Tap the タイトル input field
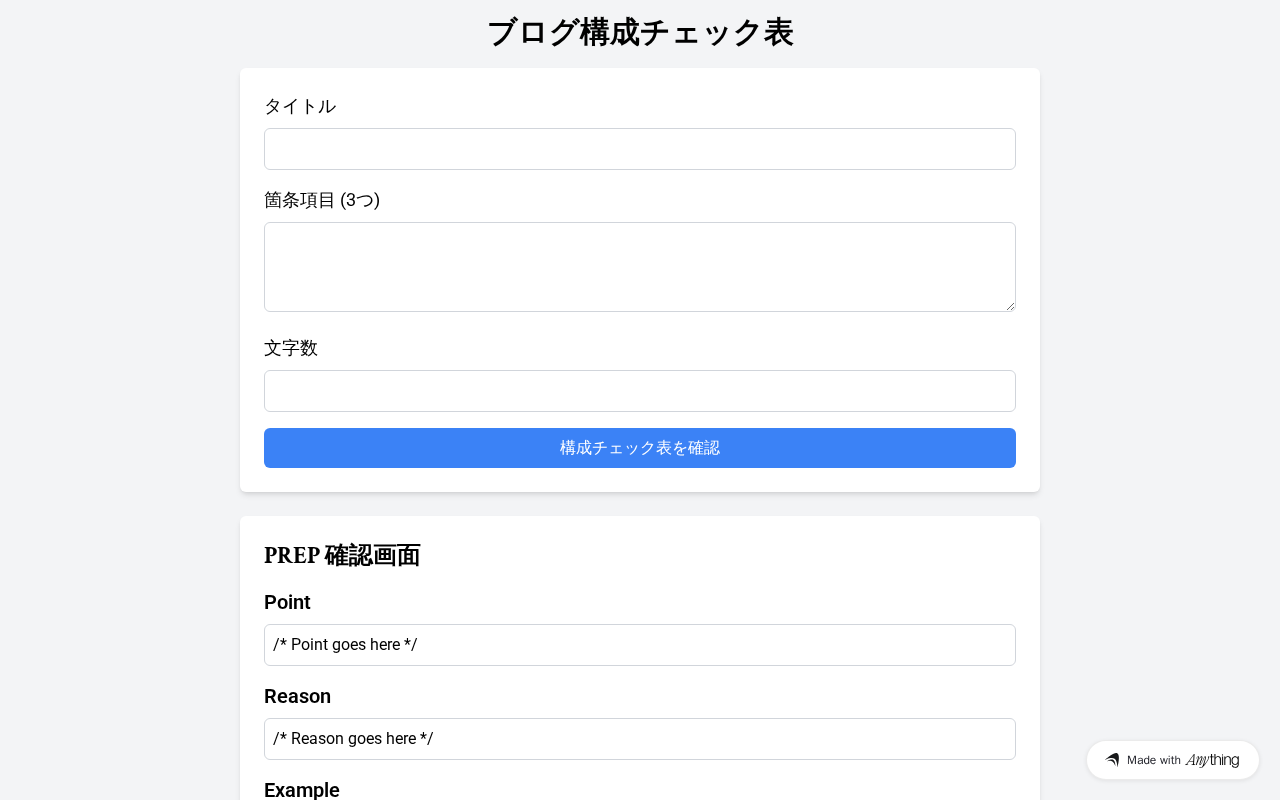 tap(640, 149)
